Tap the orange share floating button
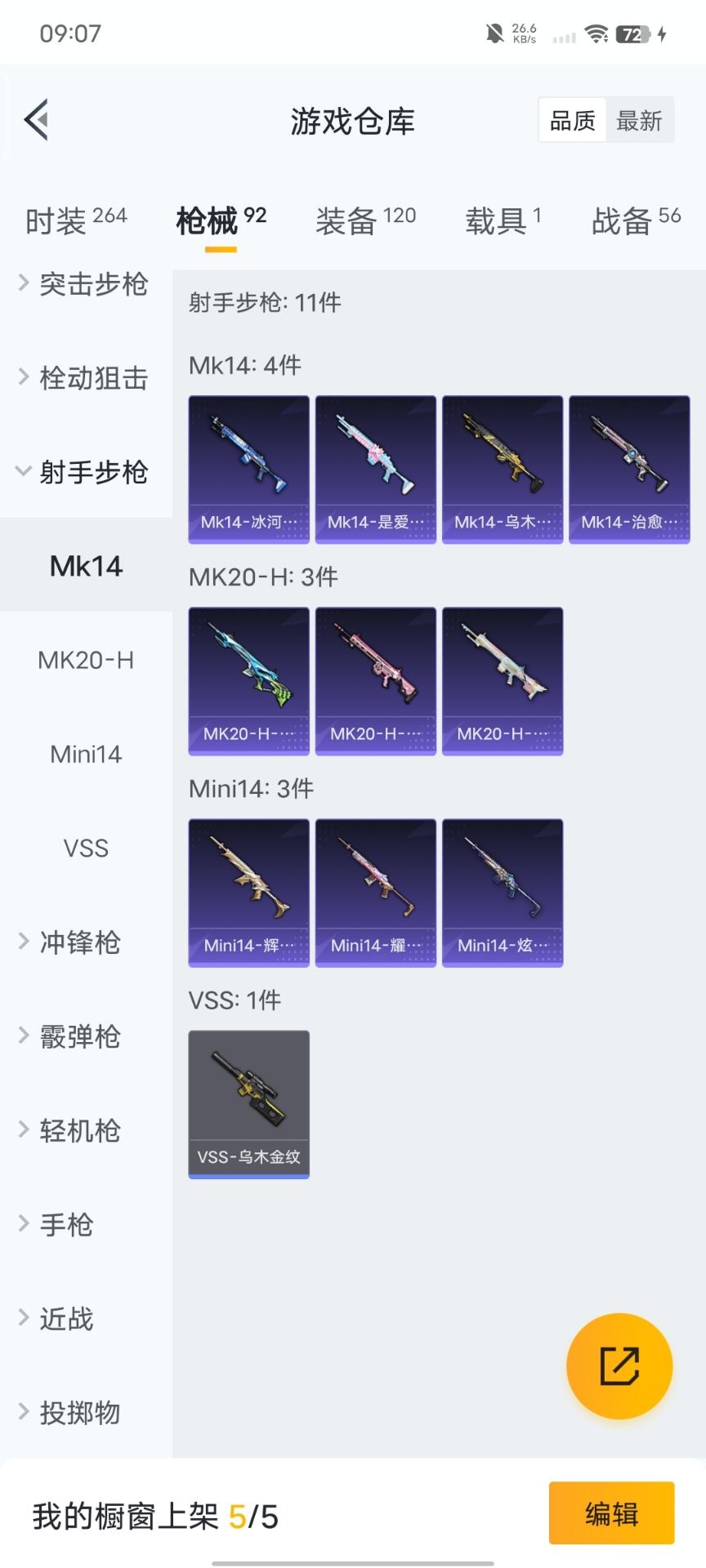This screenshot has width=706, height=1568. click(x=619, y=1365)
